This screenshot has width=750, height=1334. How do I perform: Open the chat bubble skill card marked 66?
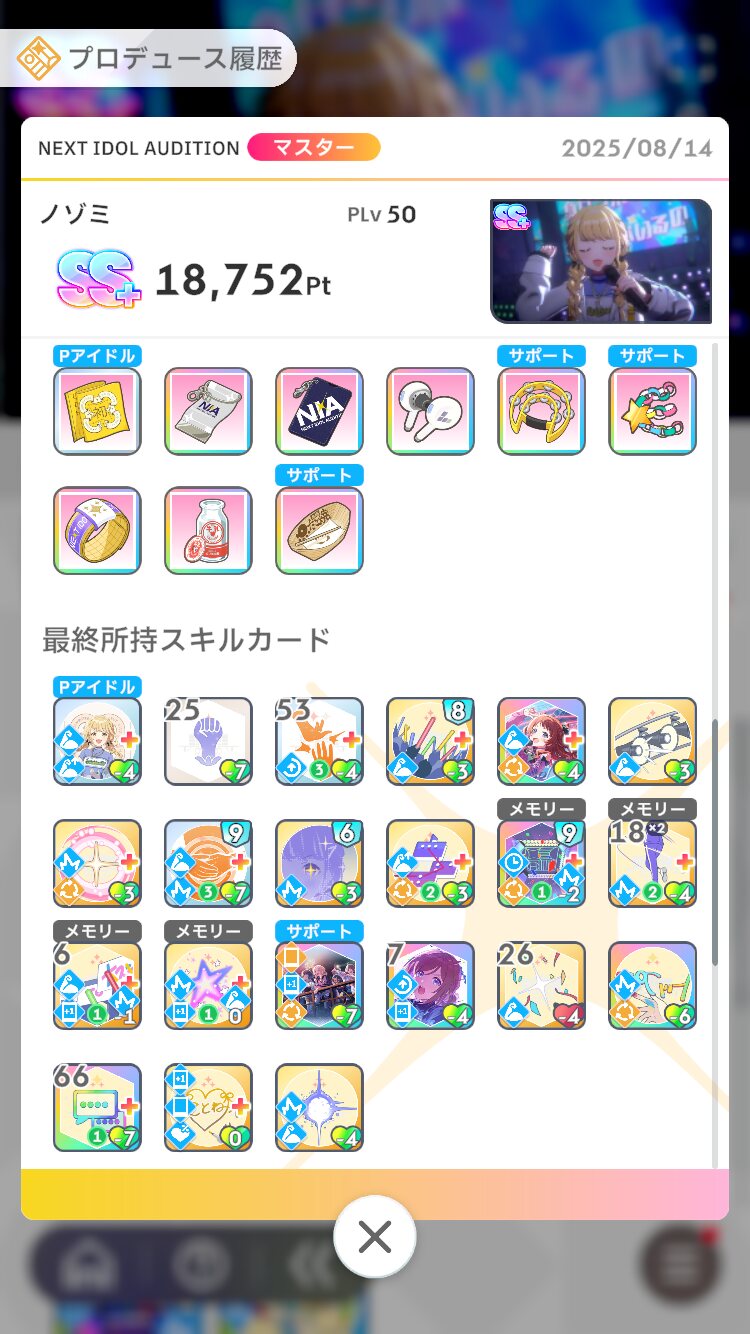[97, 1107]
